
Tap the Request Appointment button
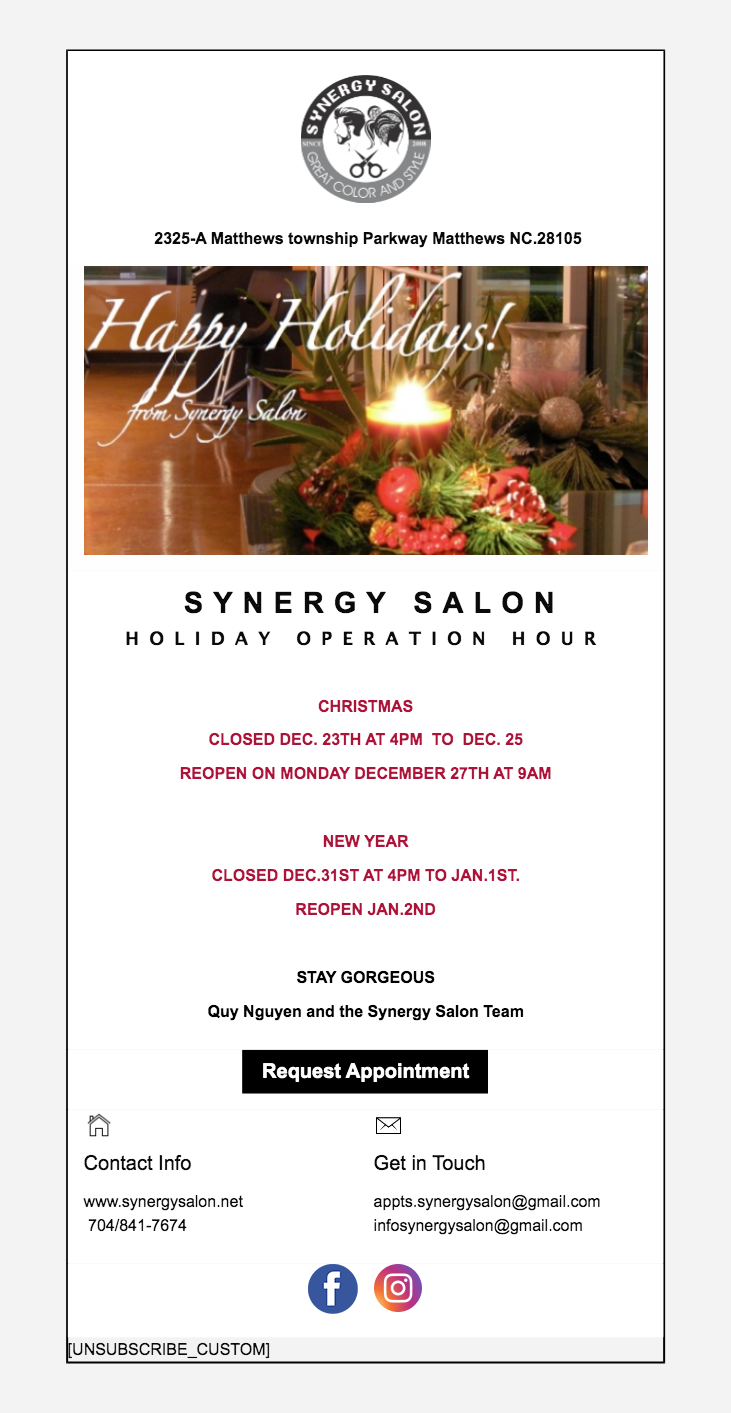tap(365, 1071)
